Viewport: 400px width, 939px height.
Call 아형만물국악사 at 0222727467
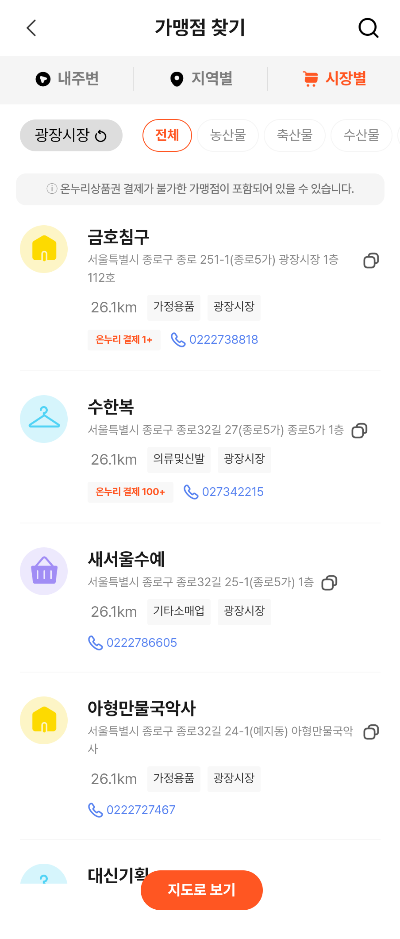[x=132, y=810]
